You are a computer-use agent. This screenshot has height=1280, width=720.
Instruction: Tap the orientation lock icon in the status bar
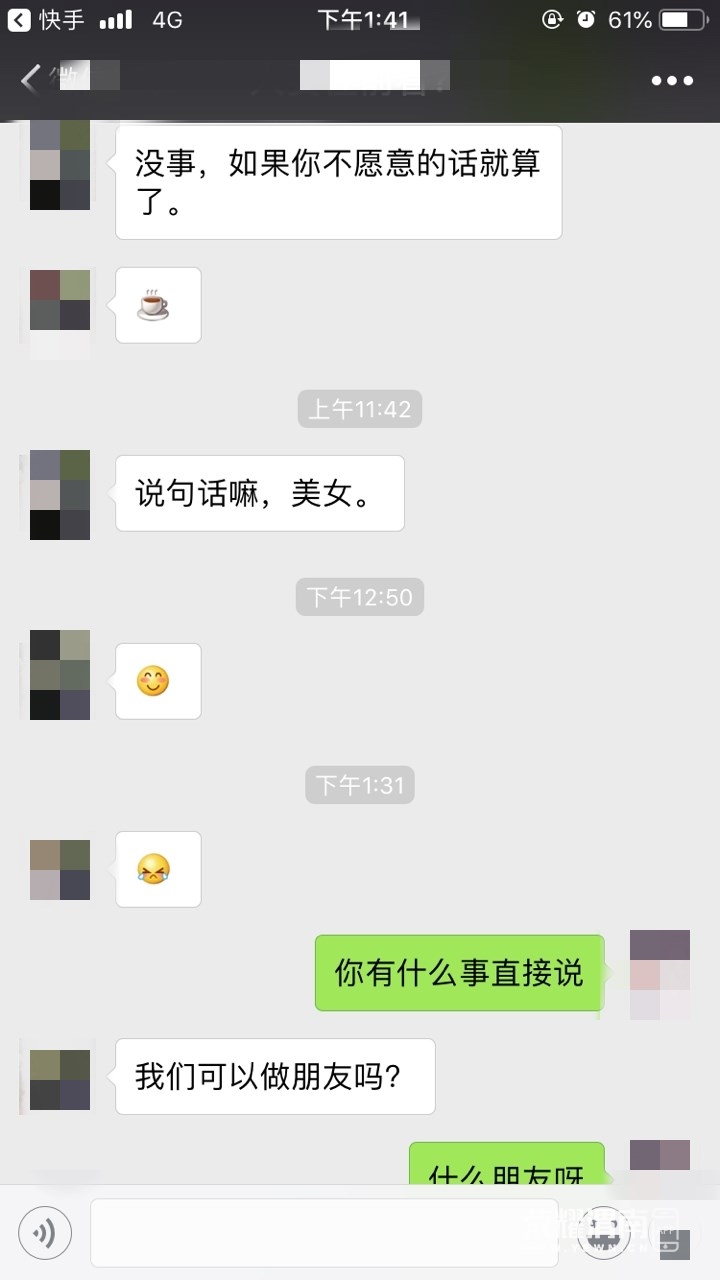[553, 19]
